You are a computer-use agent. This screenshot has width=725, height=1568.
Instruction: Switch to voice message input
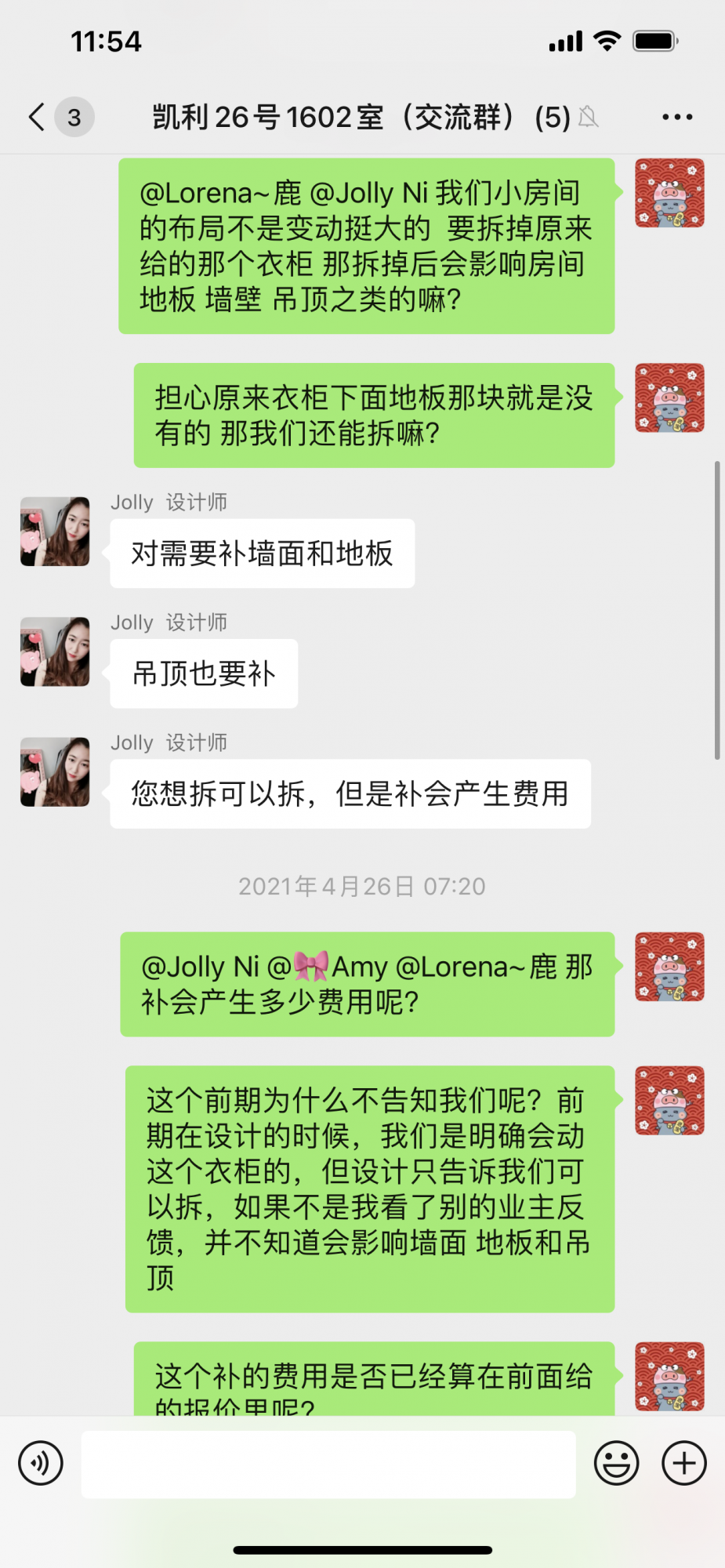coord(41,1463)
